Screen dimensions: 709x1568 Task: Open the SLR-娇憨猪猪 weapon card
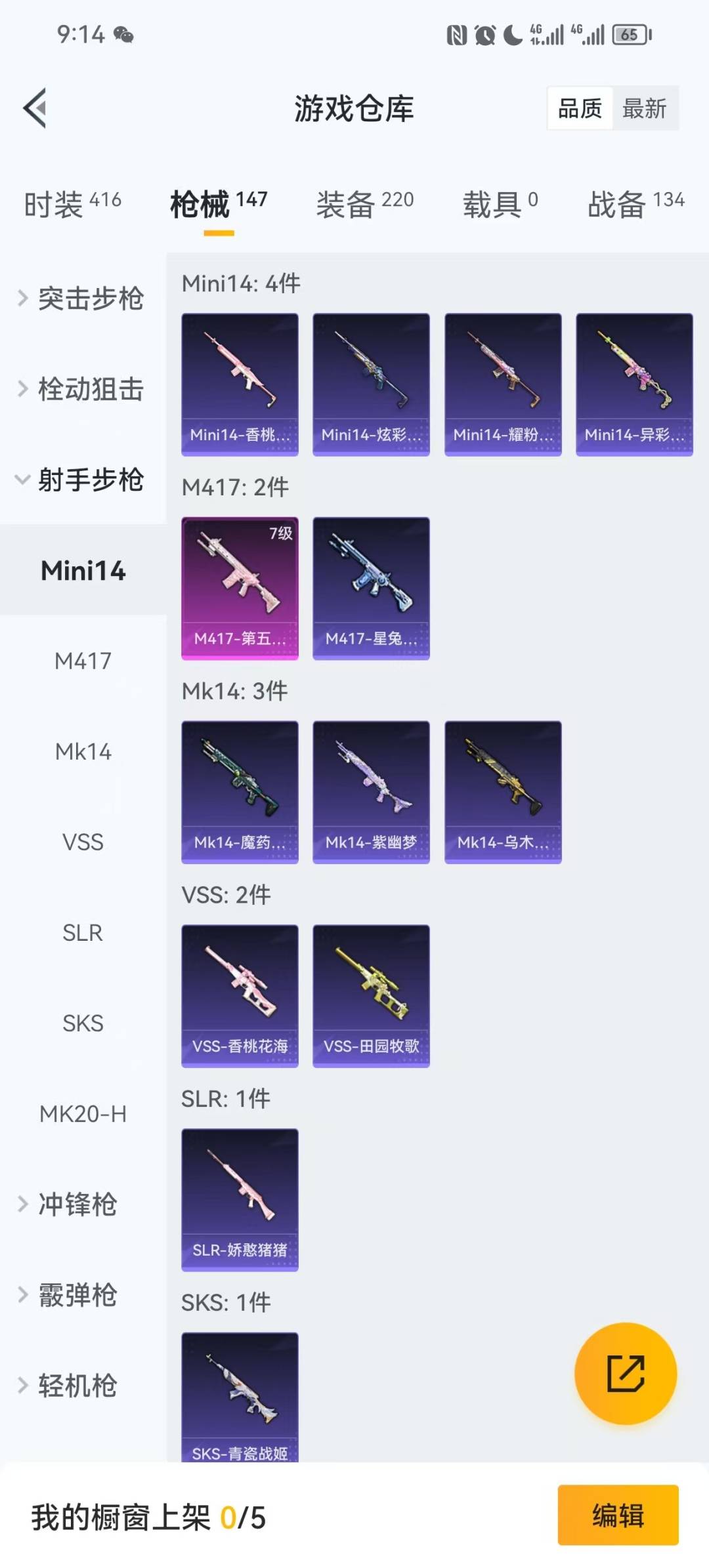240,1197
